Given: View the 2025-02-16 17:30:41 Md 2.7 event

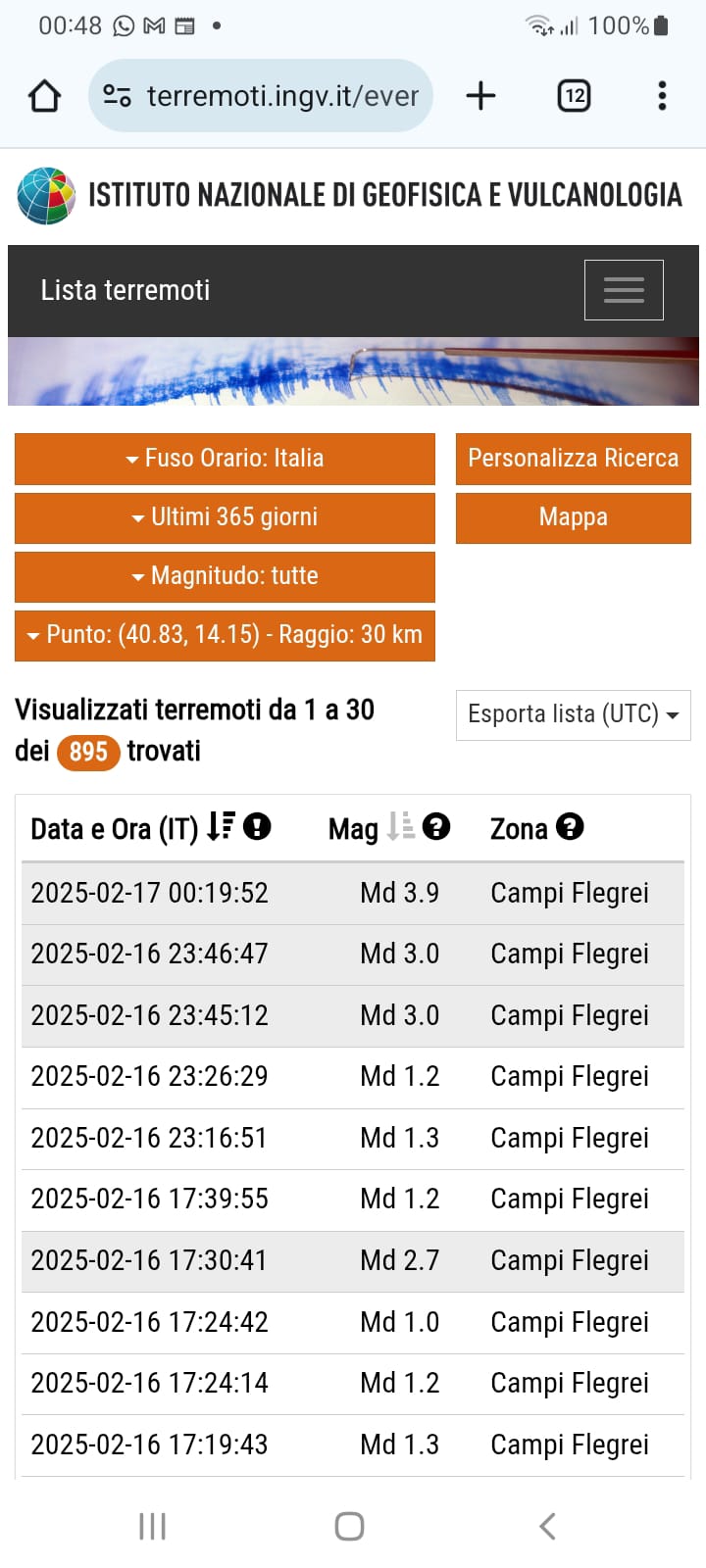Looking at the screenshot, I should pos(149,1260).
